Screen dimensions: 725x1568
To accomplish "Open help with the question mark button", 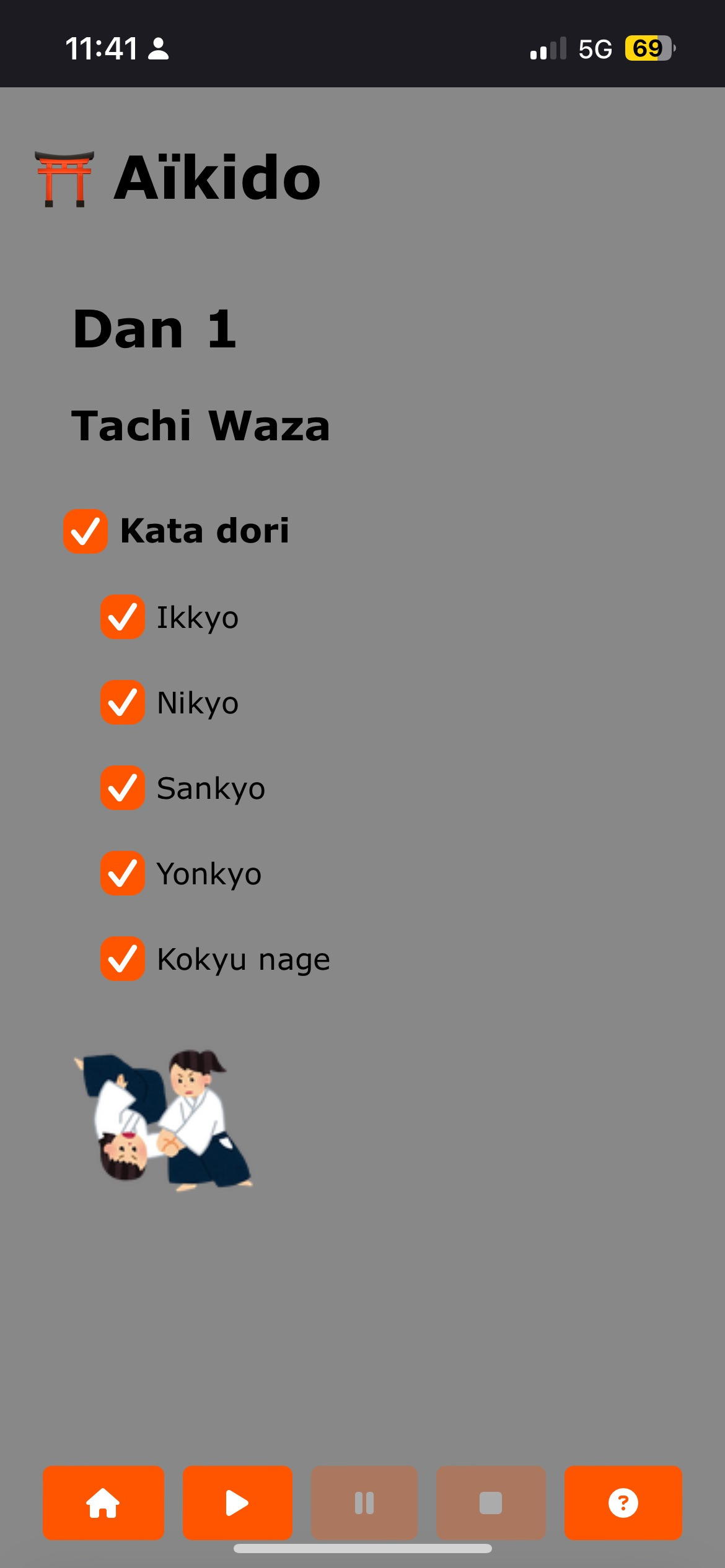I will point(623,1502).
